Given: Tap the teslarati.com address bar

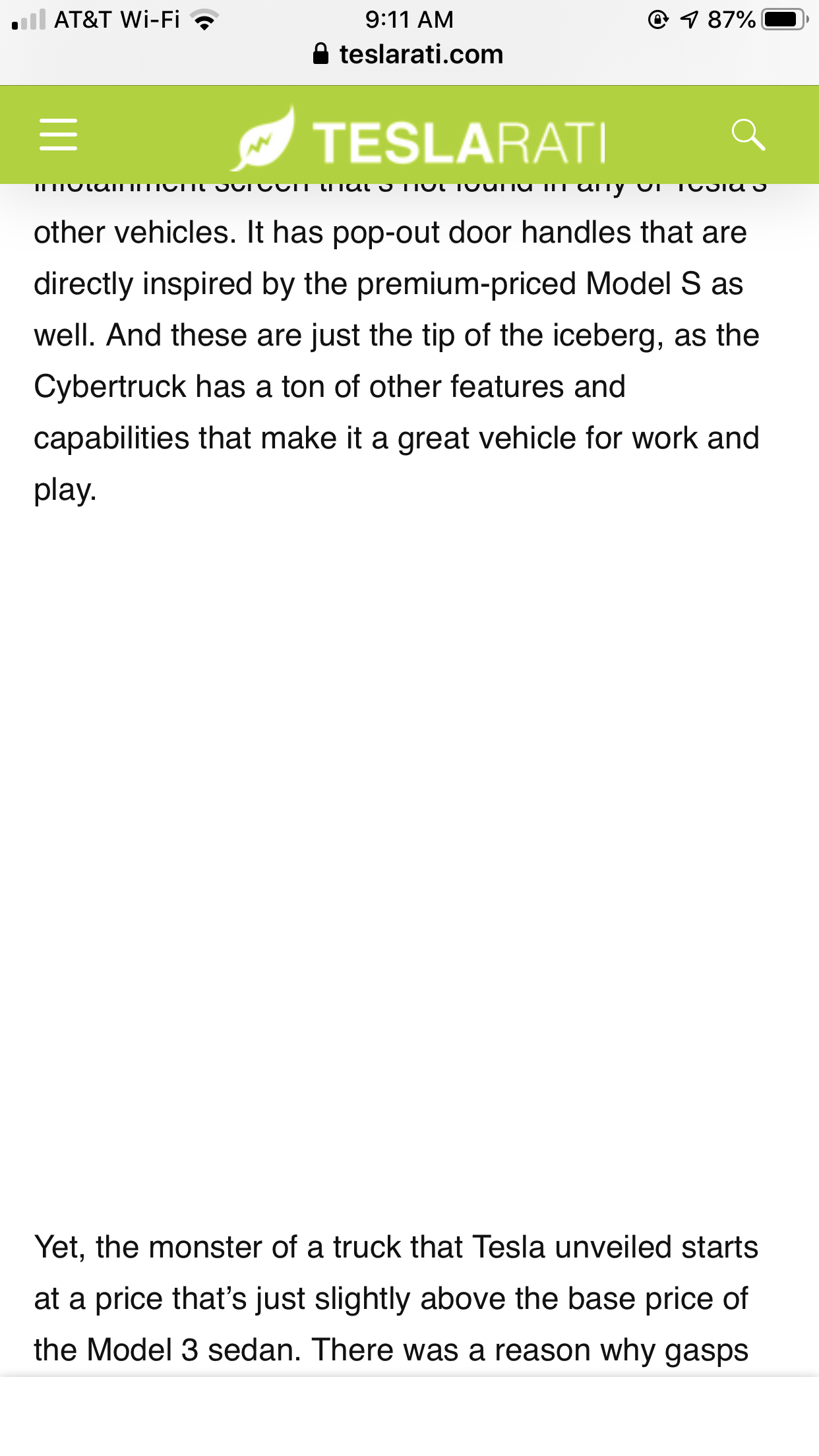Looking at the screenshot, I should coord(409,54).
